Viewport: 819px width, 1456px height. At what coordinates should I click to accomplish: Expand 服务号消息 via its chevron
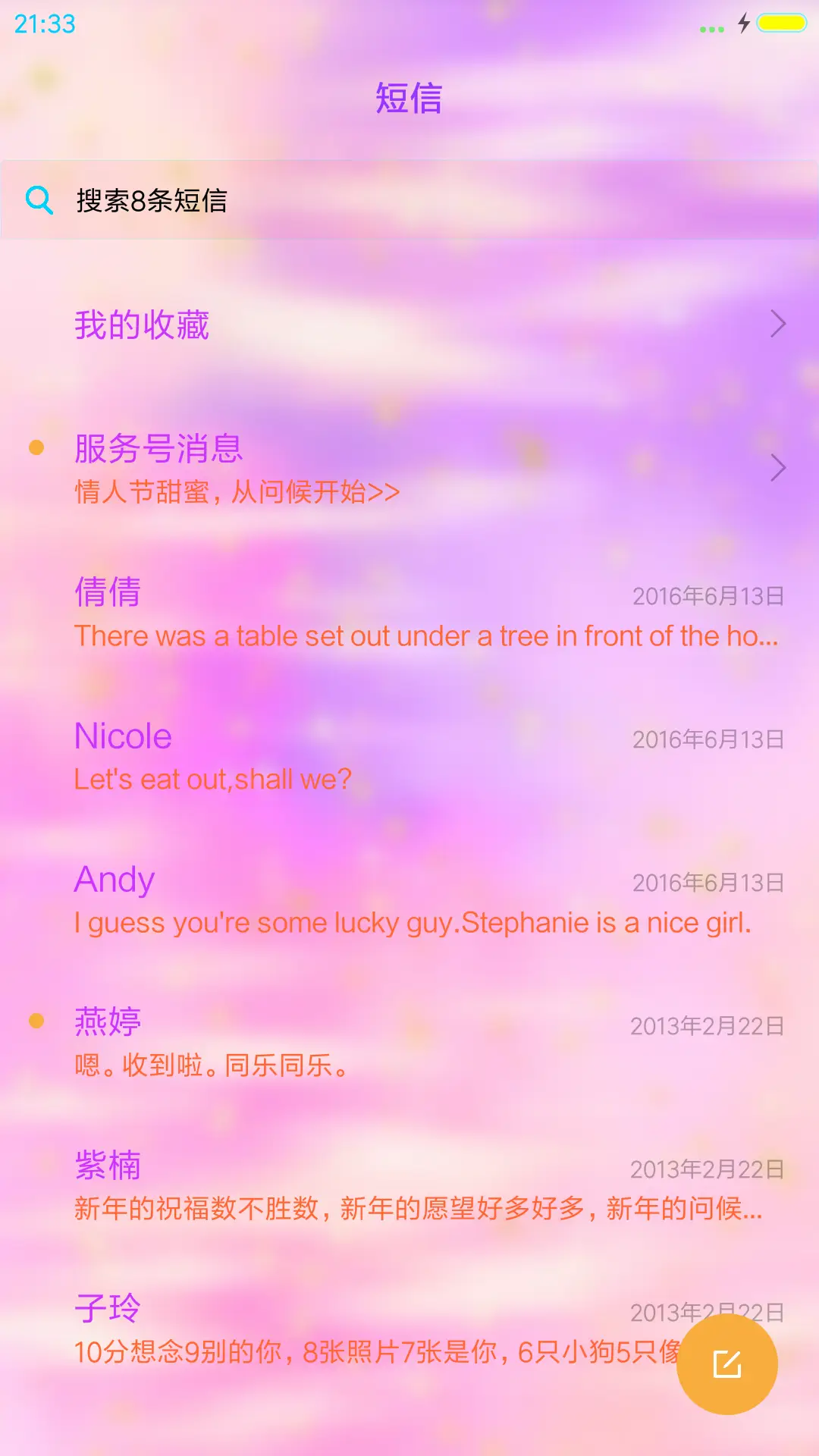point(778,469)
